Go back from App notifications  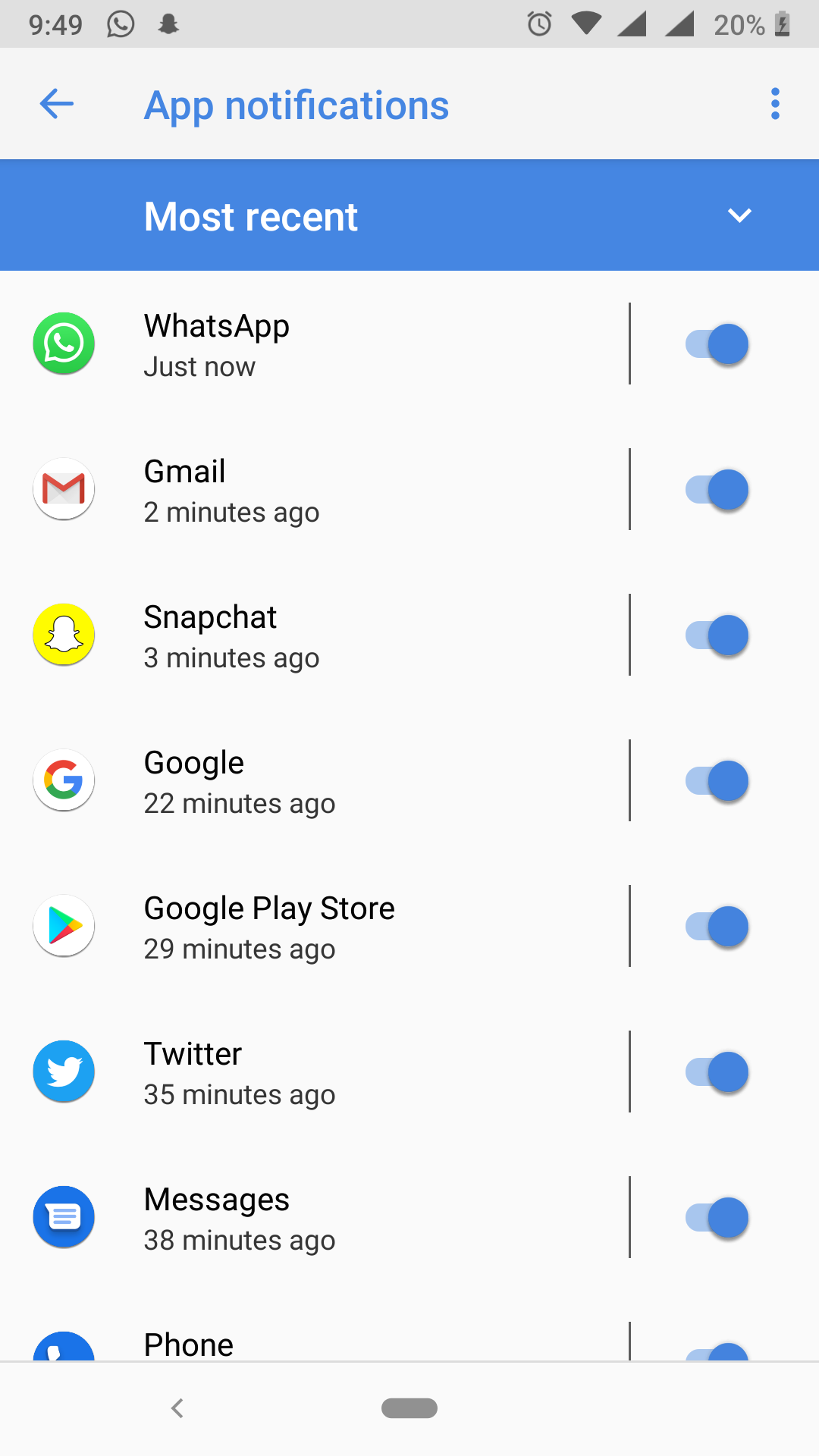(57, 104)
